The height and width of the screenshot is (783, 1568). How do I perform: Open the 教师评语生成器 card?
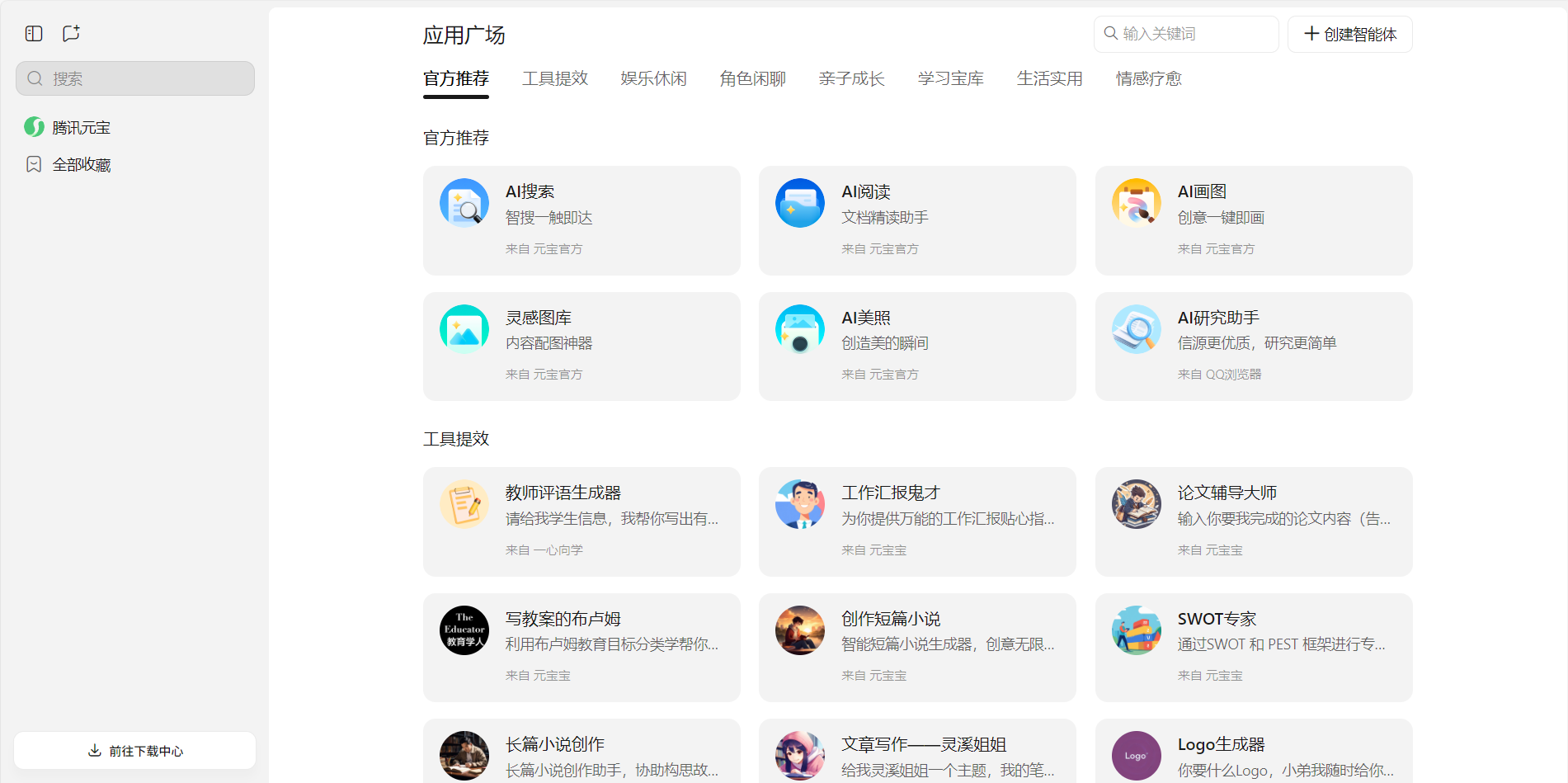pyautogui.click(x=582, y=521)
